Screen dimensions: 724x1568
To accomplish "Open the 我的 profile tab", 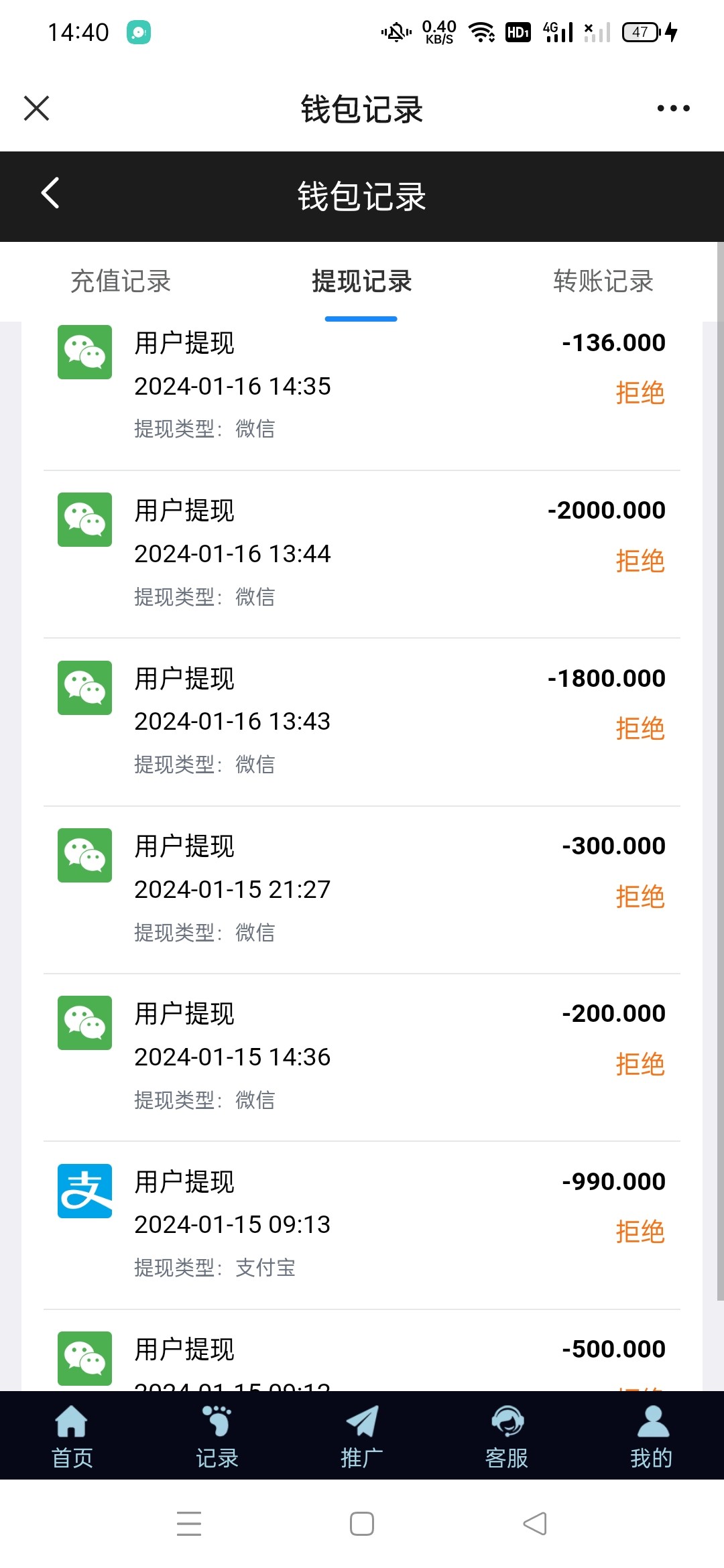I will (652, 1437).
